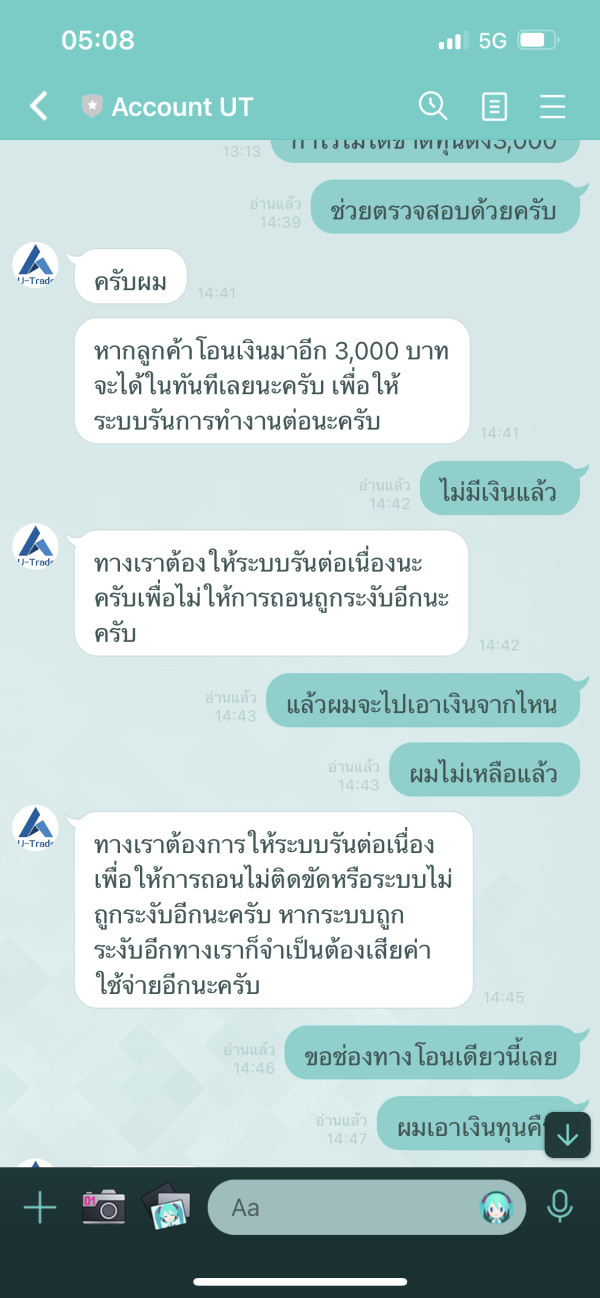The image size is (600, 1298).
Task: Jump to the latest message arrow
Action: pyautogui.click(x=567, y=1135)
